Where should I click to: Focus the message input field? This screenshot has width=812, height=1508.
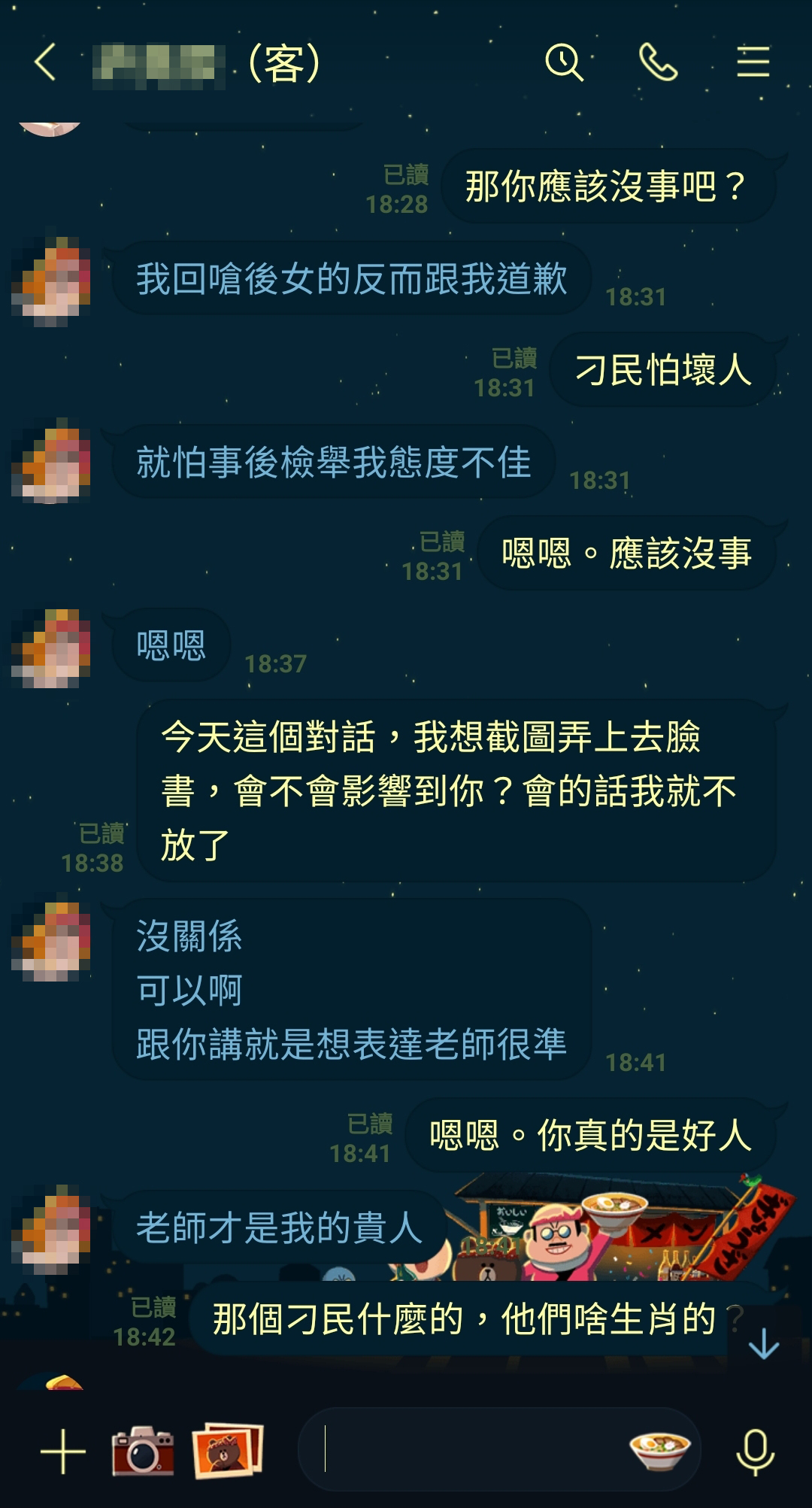[466, 1449]
